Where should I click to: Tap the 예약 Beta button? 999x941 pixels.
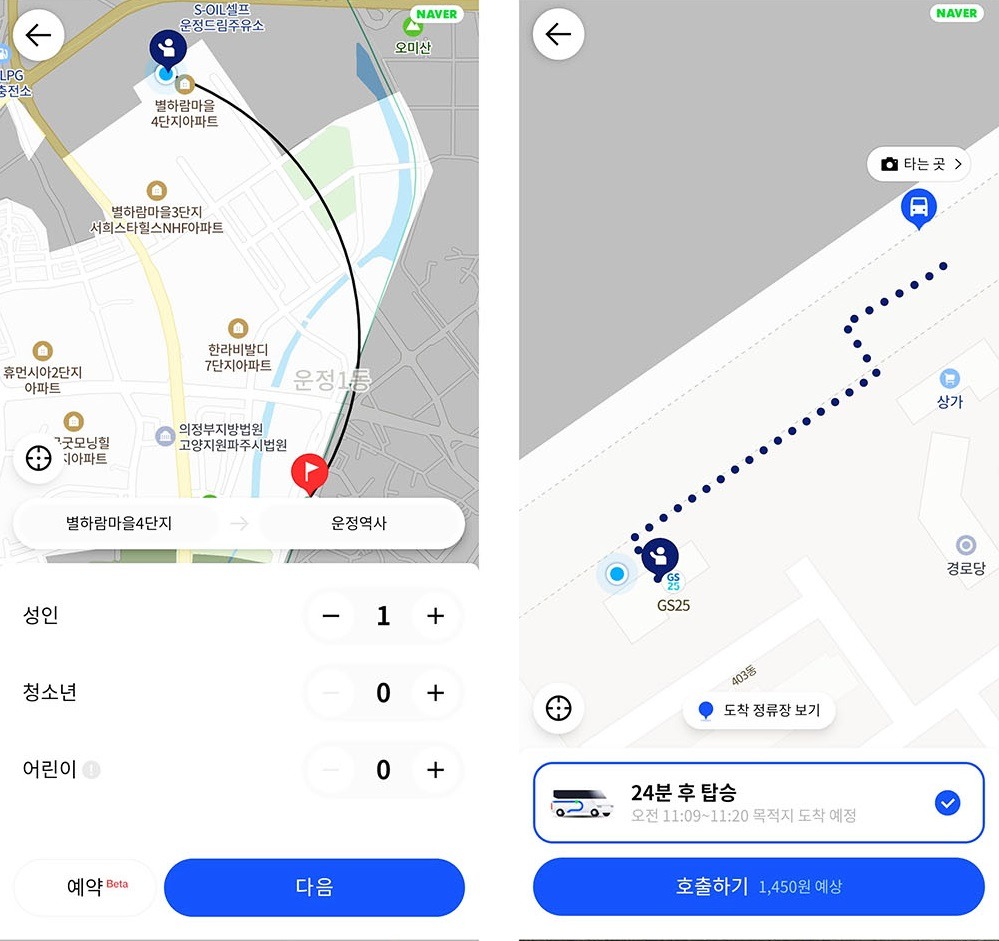[x=85, y=887]
